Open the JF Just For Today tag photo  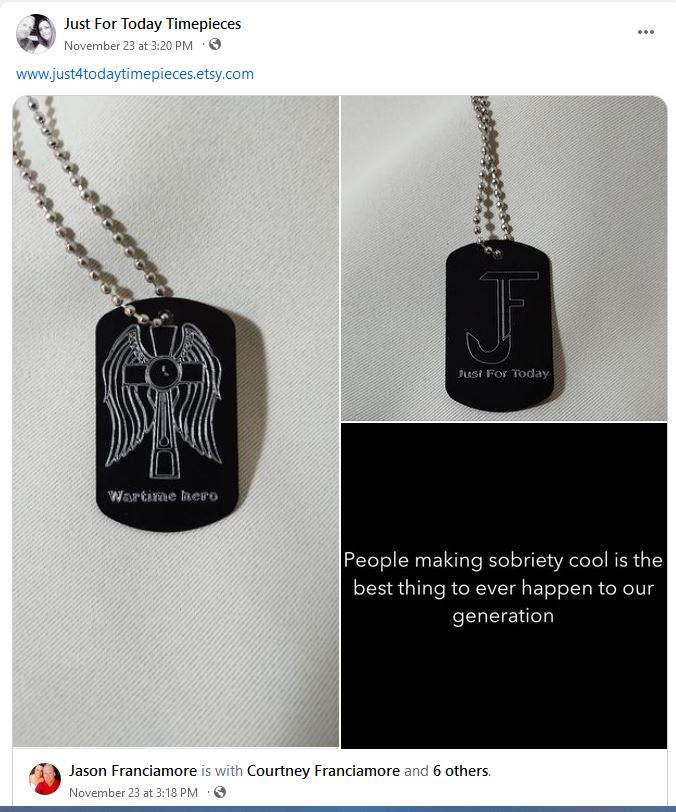pyautogui.click(x=504, y=258)
